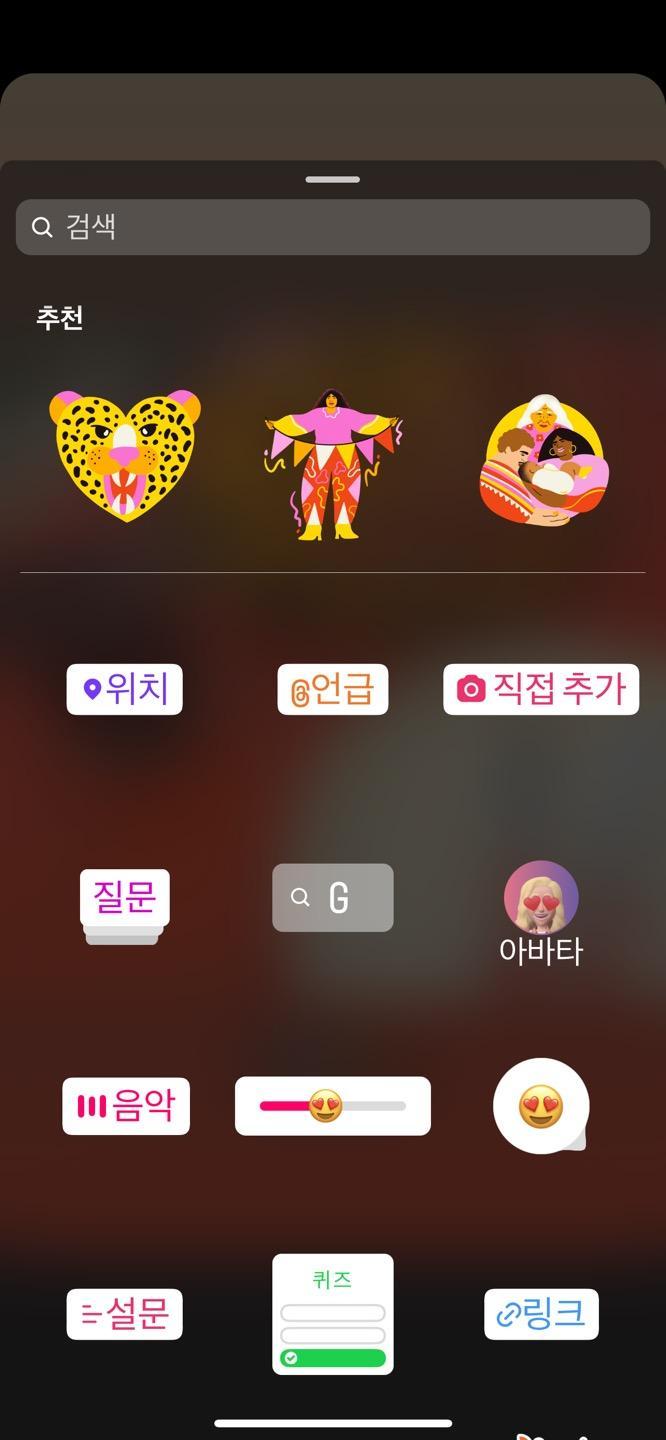The width and height of the screenshot is (666, 1440).
Task: Add the 음악 music sticker
Action: [x=126, y=1106]
